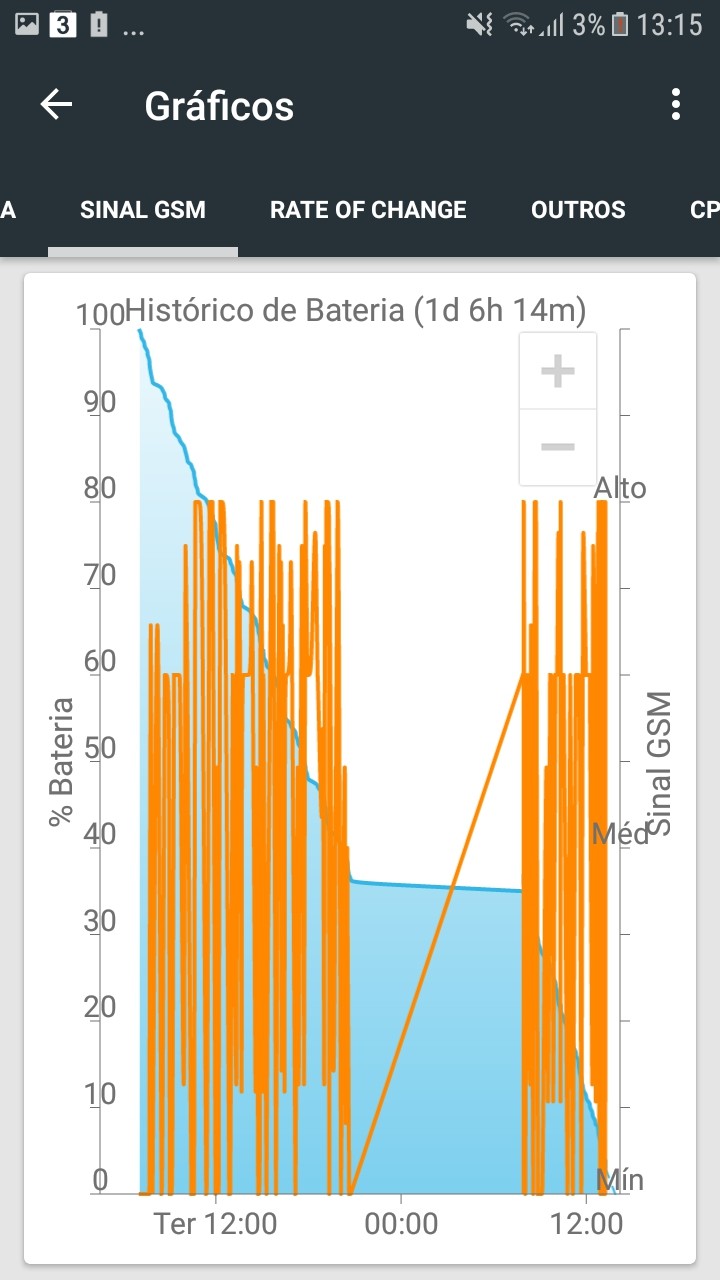
Task: Select the Outros tab
Action: (x=578, y=210)
